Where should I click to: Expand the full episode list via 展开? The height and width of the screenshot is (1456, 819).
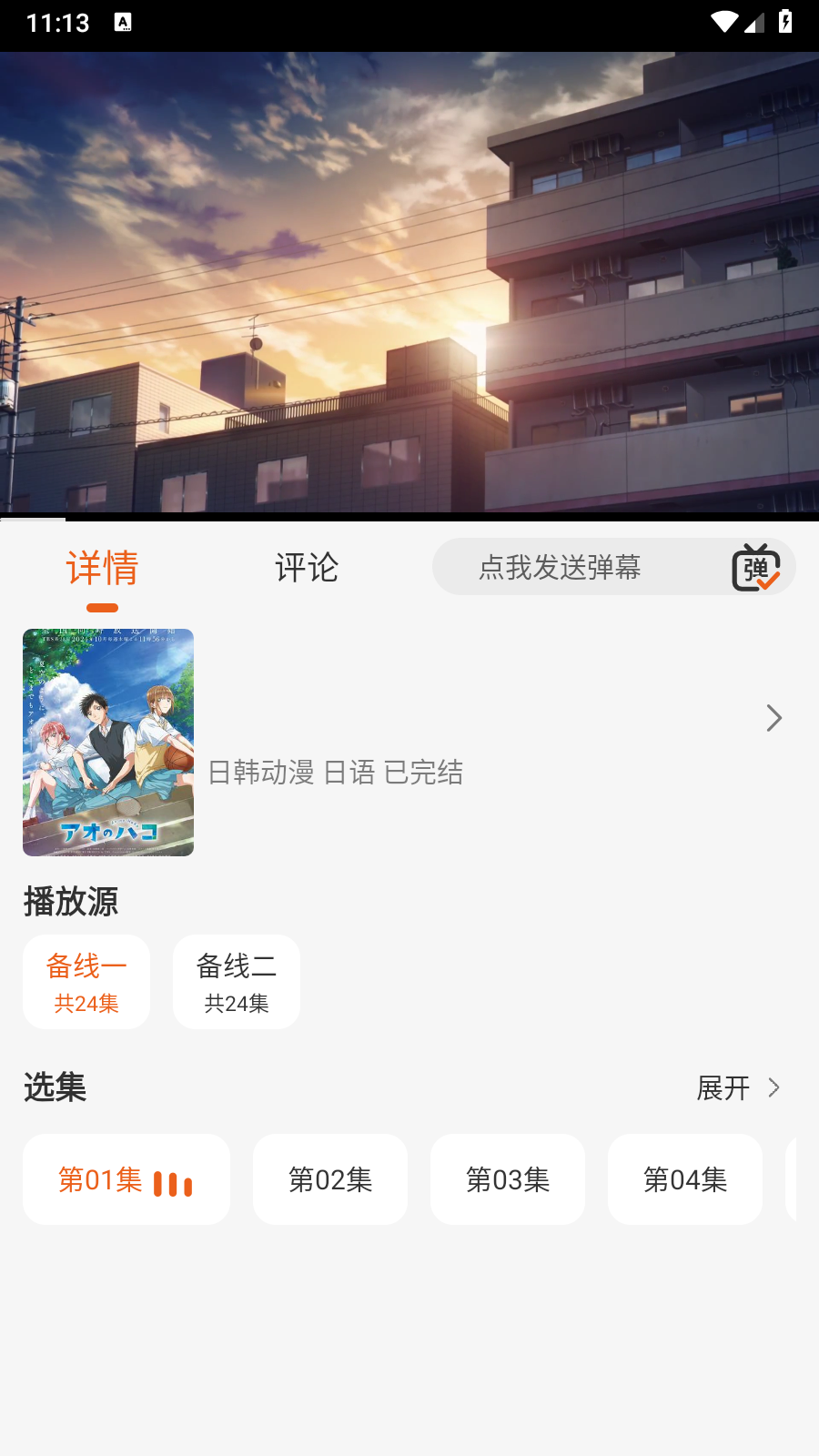[x=723, y=1087]
